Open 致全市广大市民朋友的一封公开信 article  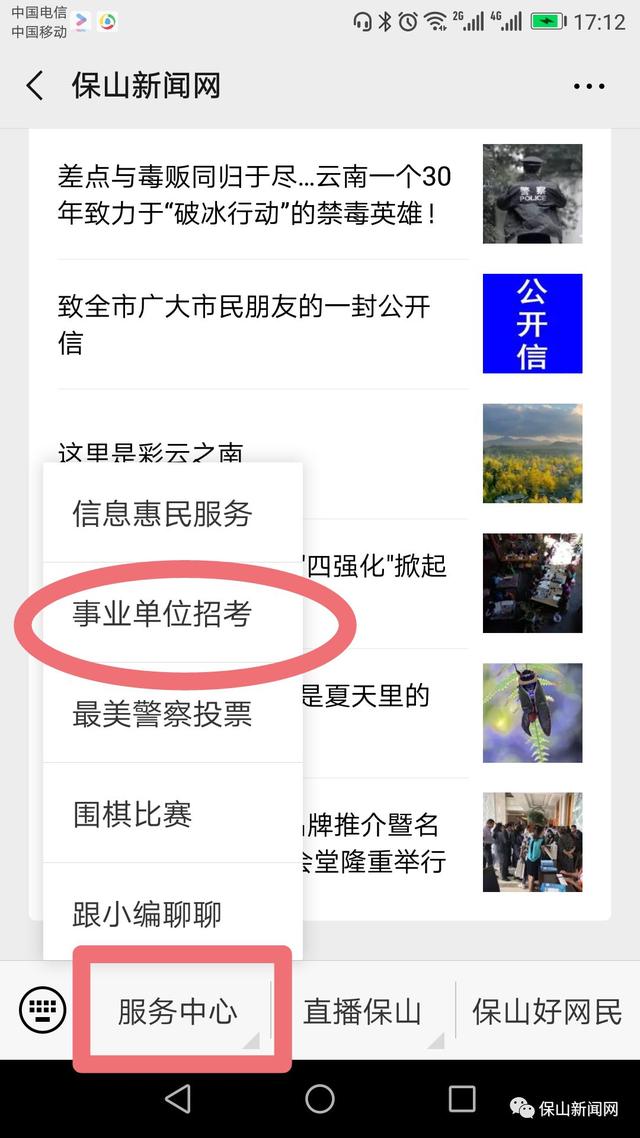(244, 324)
